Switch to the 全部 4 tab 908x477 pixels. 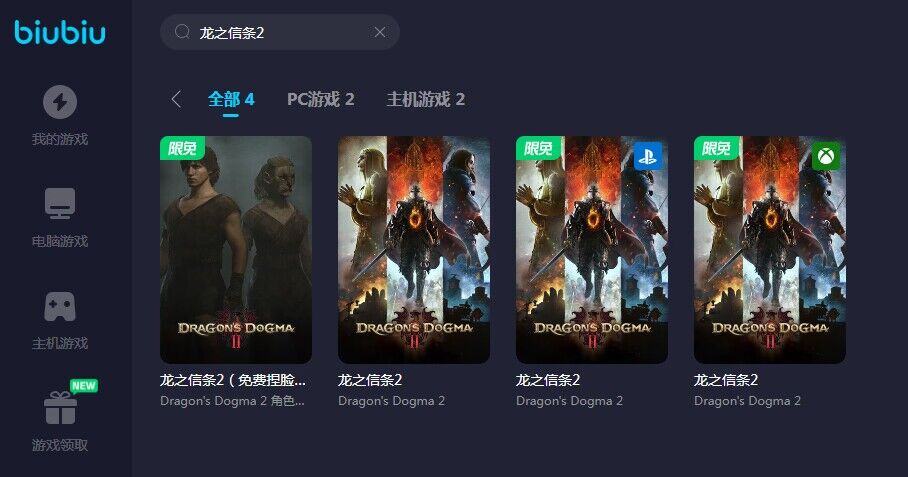(x=231, y=99)
